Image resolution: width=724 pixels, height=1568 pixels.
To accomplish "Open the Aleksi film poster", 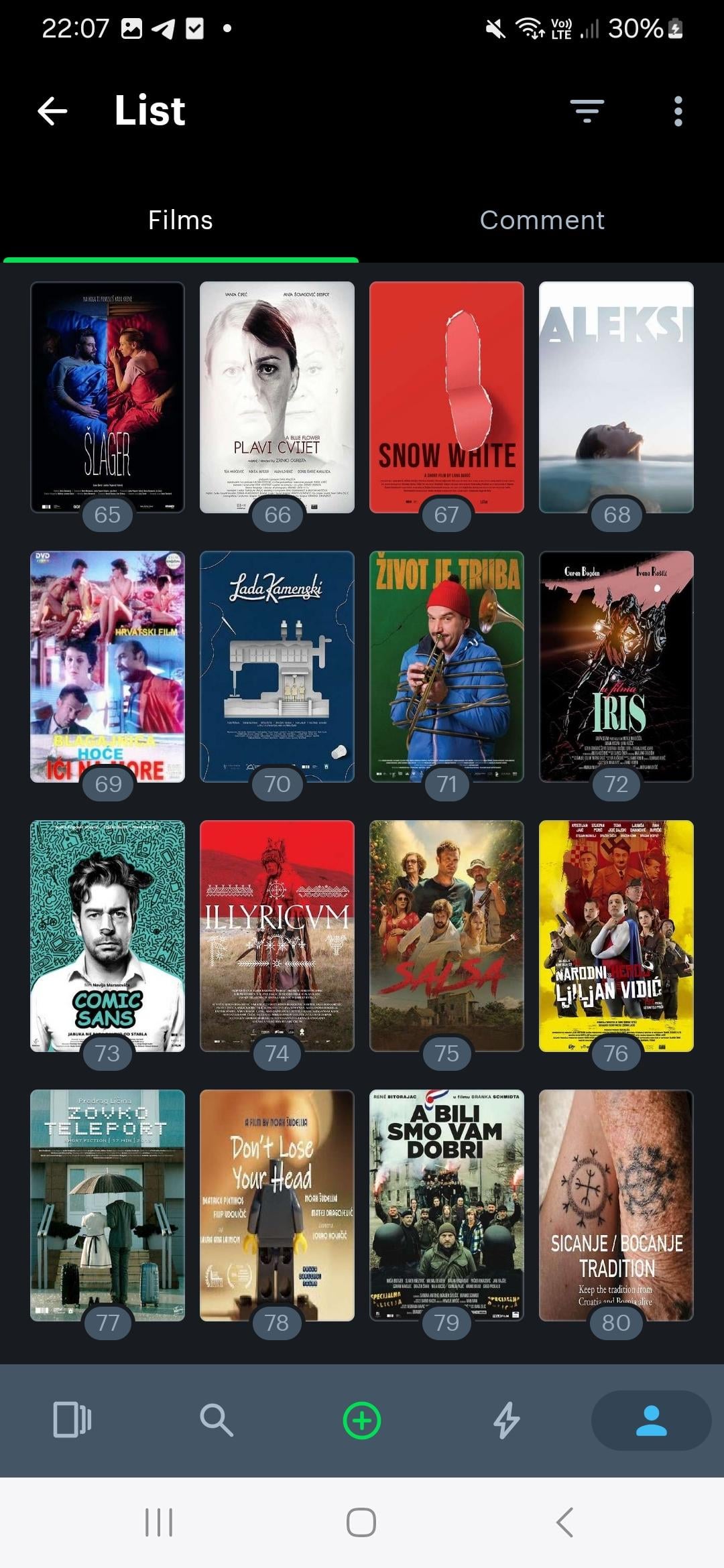I will coord(616,397).
